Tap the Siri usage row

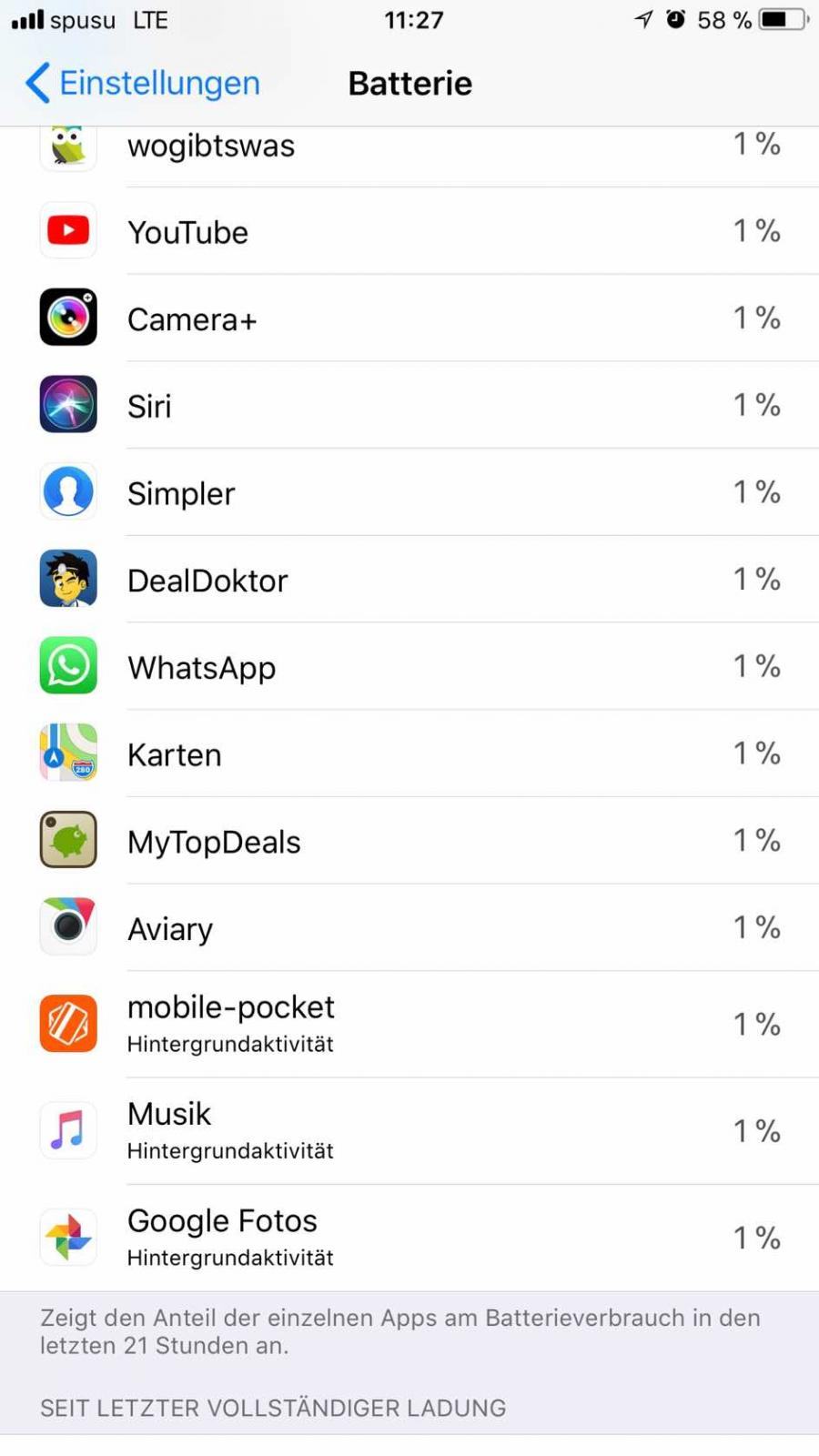[409, 406]
